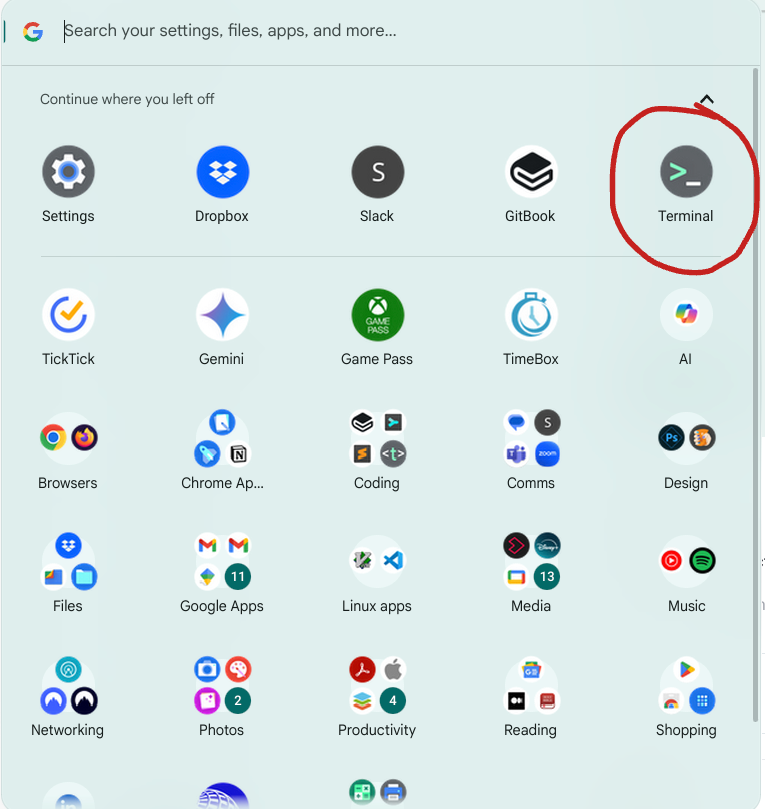Open the Design folder

pos(686,439)
